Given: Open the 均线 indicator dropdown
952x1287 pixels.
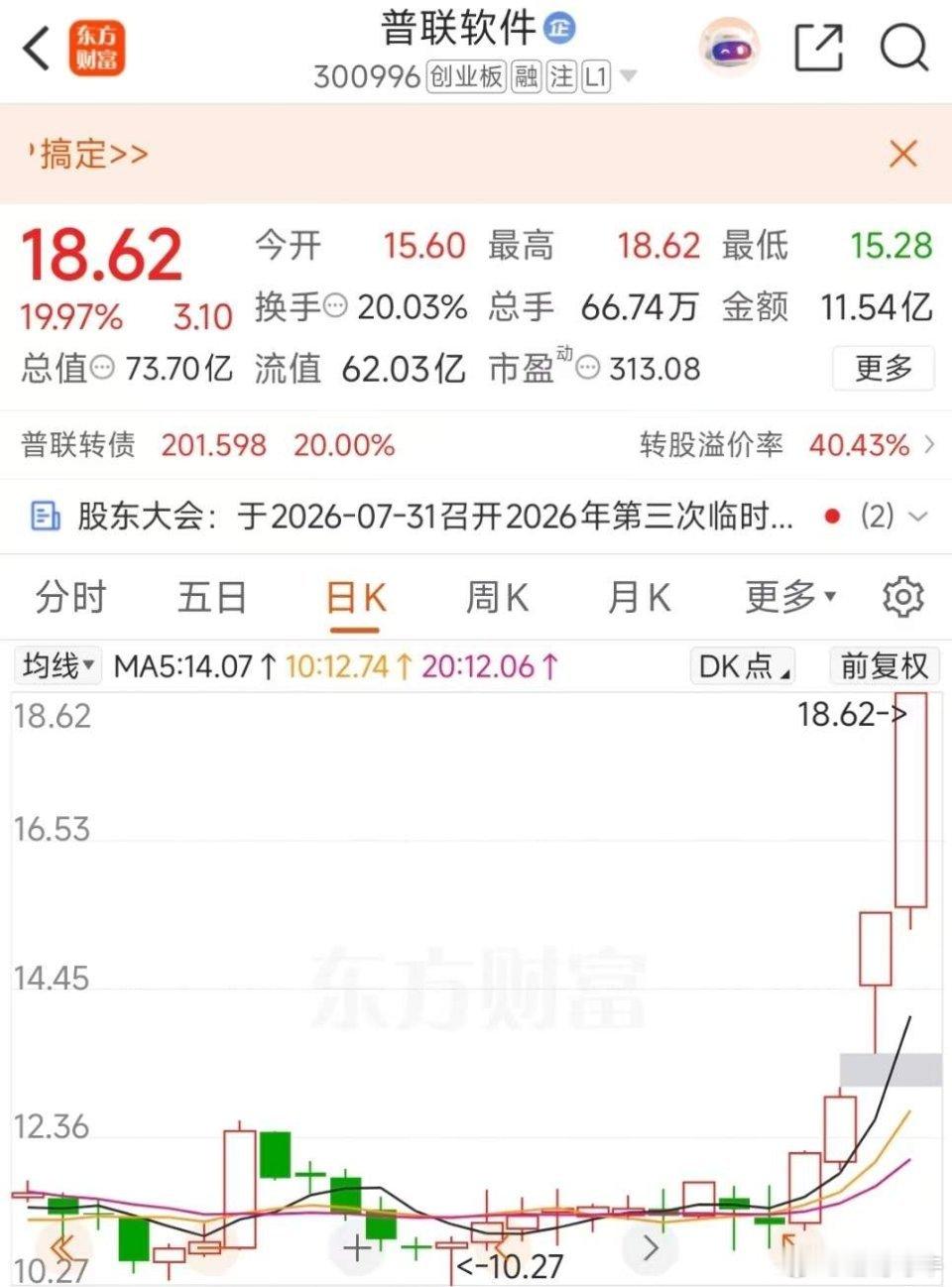Looking at the screenshot, I should click(59, 665).
